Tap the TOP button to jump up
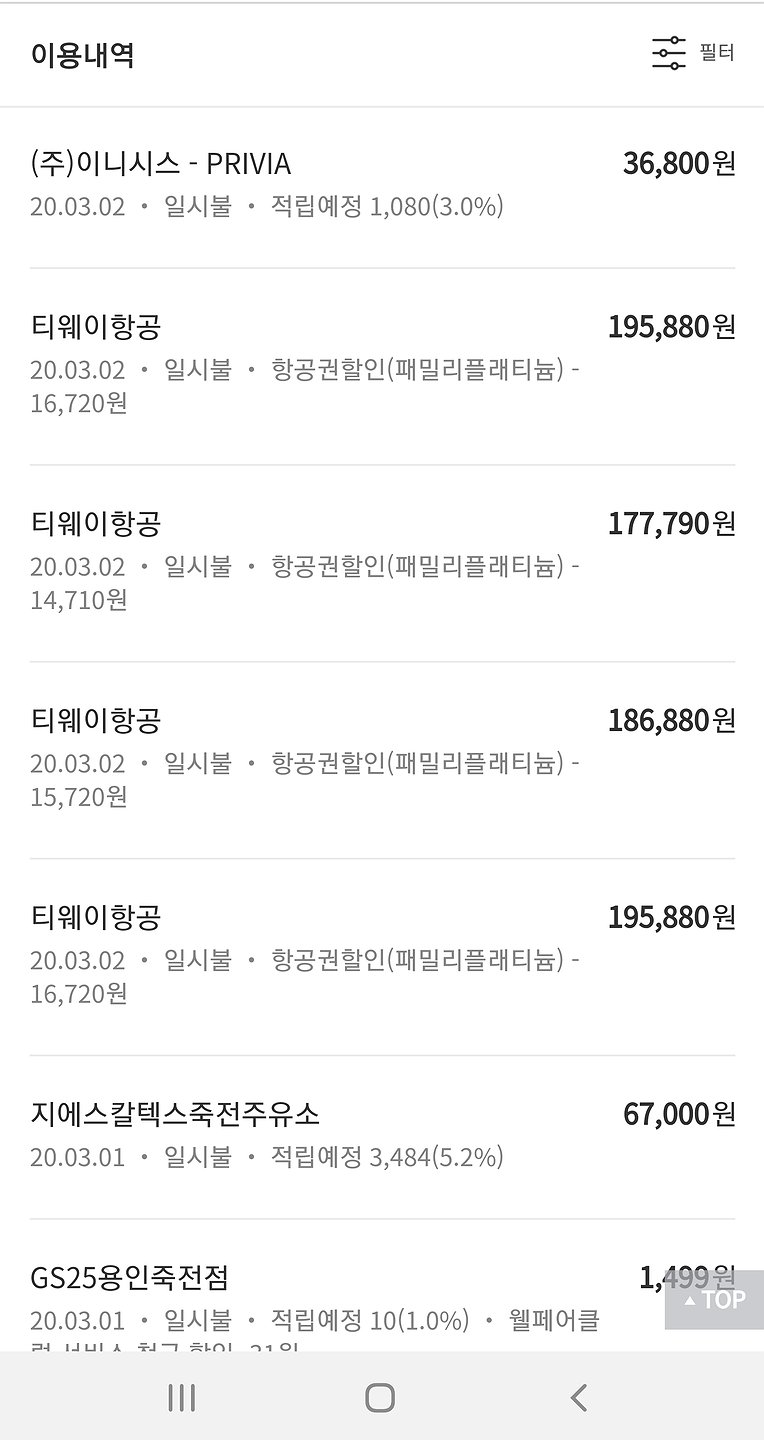 tap(714, 1299)
